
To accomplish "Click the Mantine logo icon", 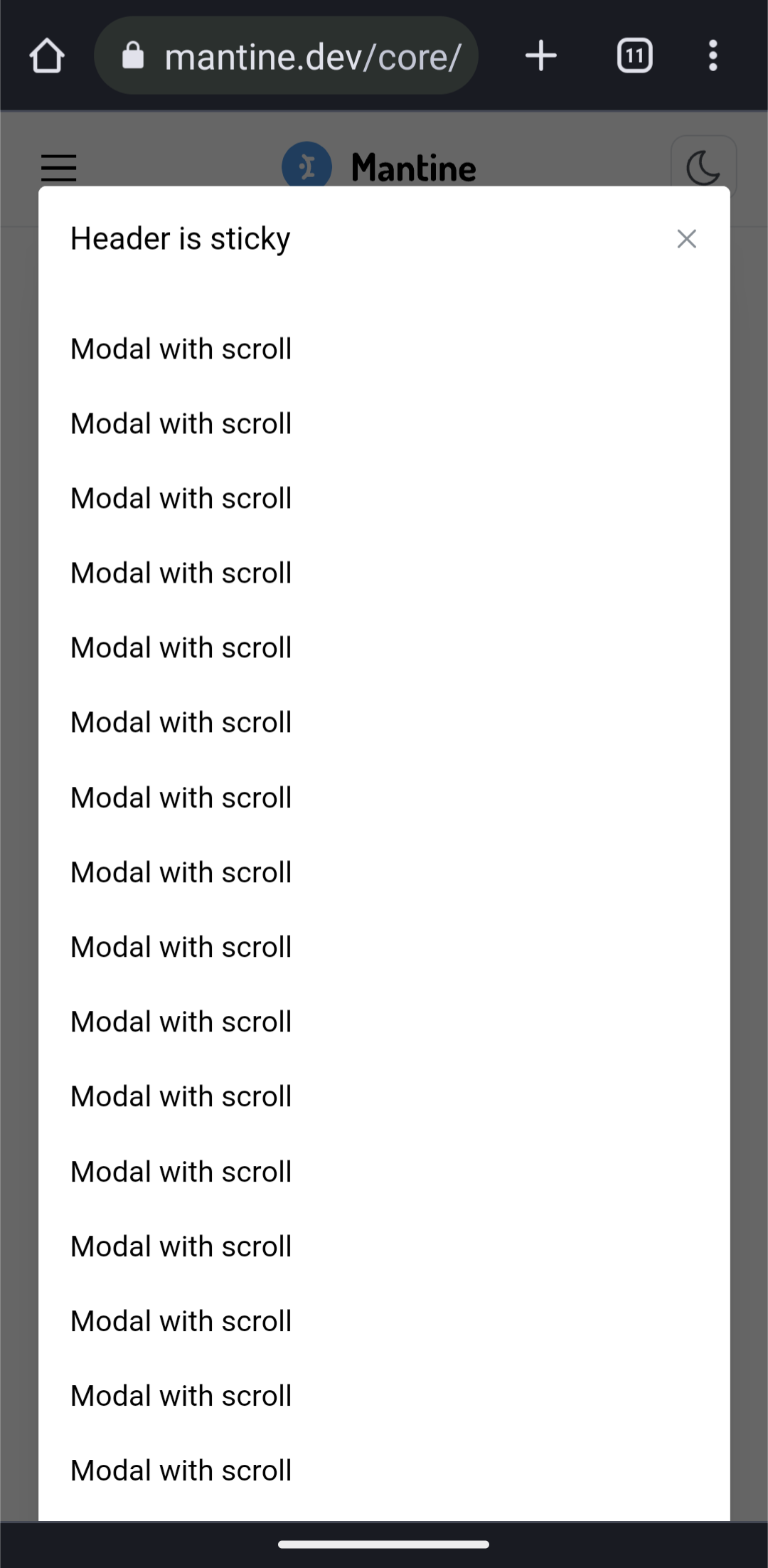I will tap(307, 165).
